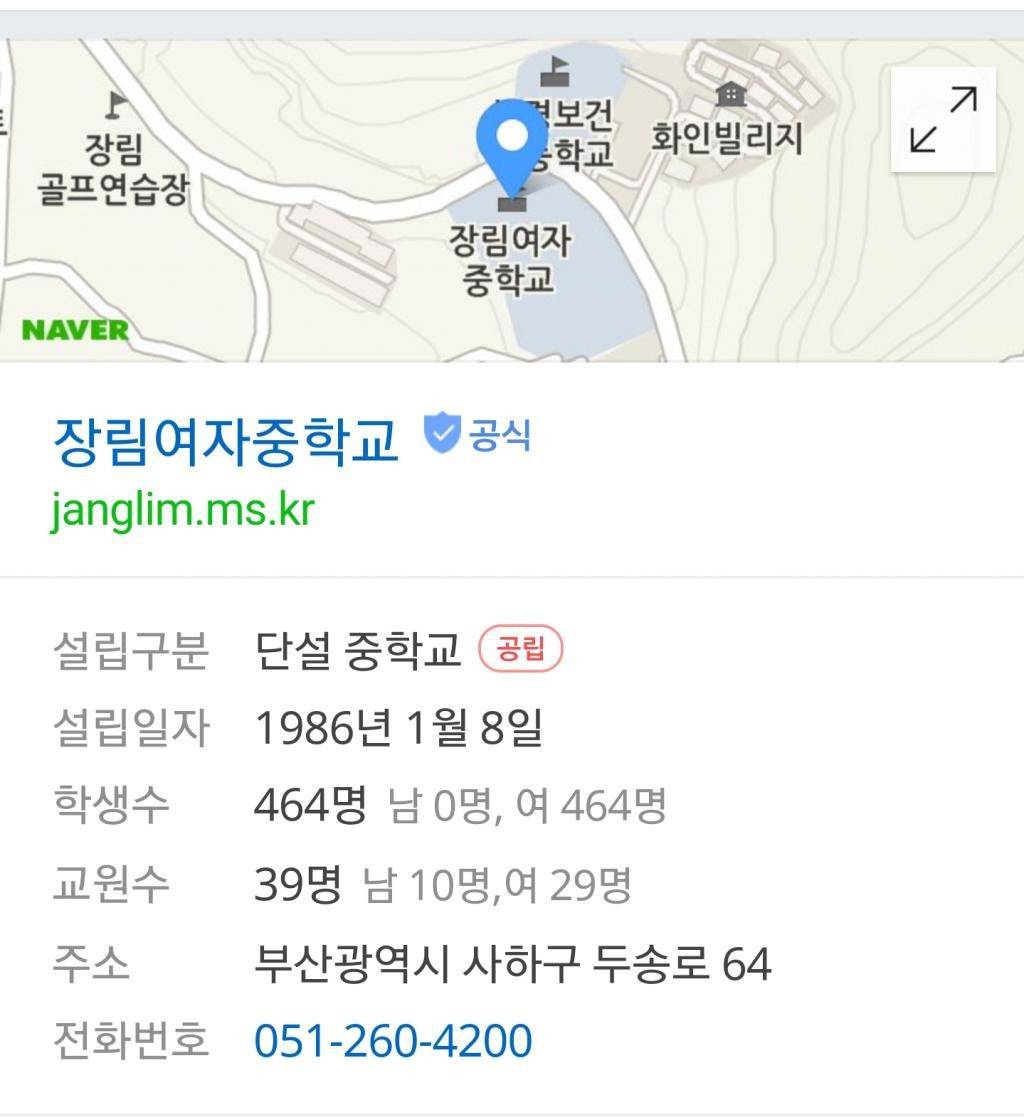Click the NAVER logo on the map
Viewport: 1024px width, 1117px height.
[x=74, y=327]
